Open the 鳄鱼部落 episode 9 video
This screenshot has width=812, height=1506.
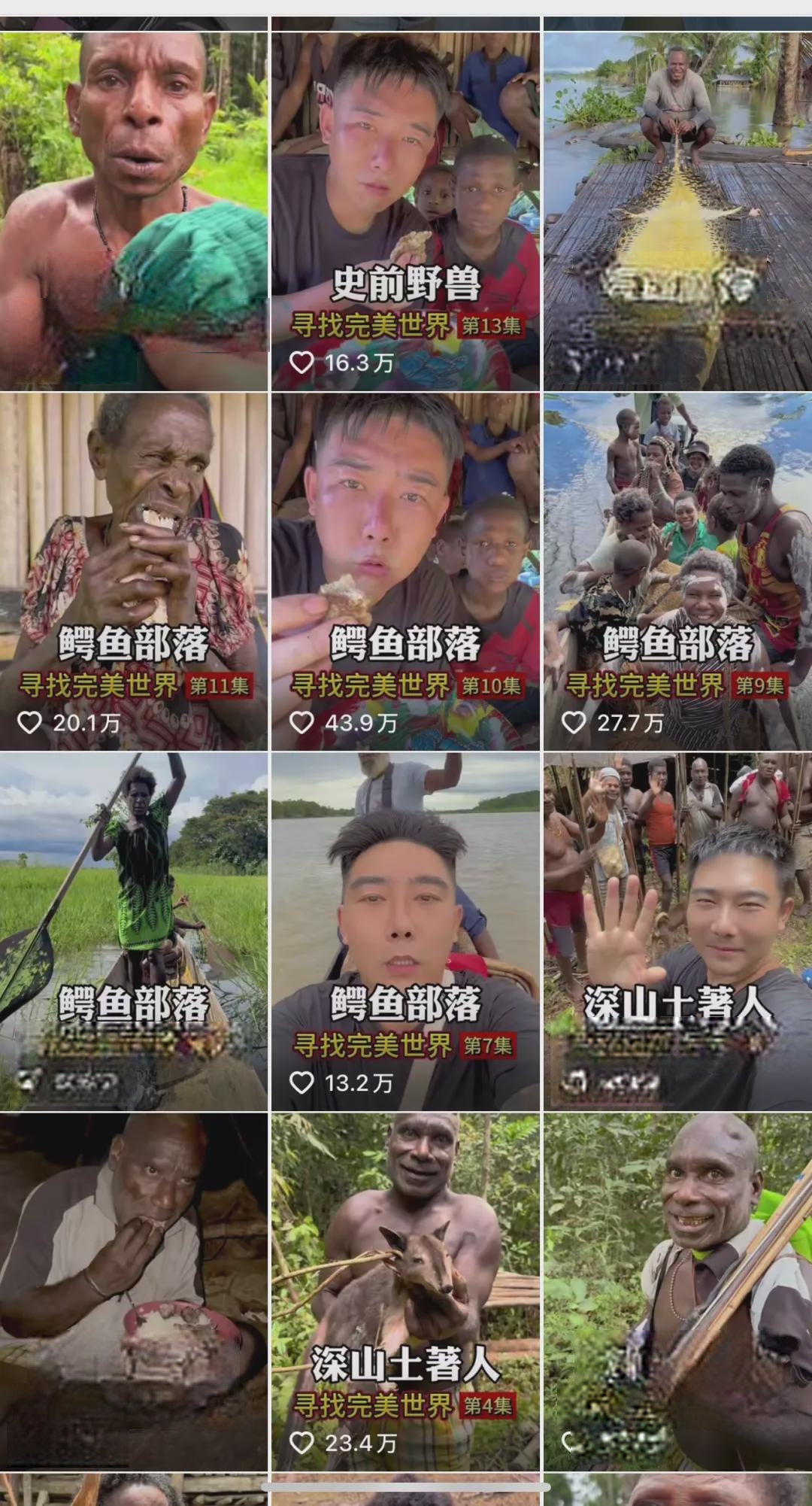coord(677,572)
